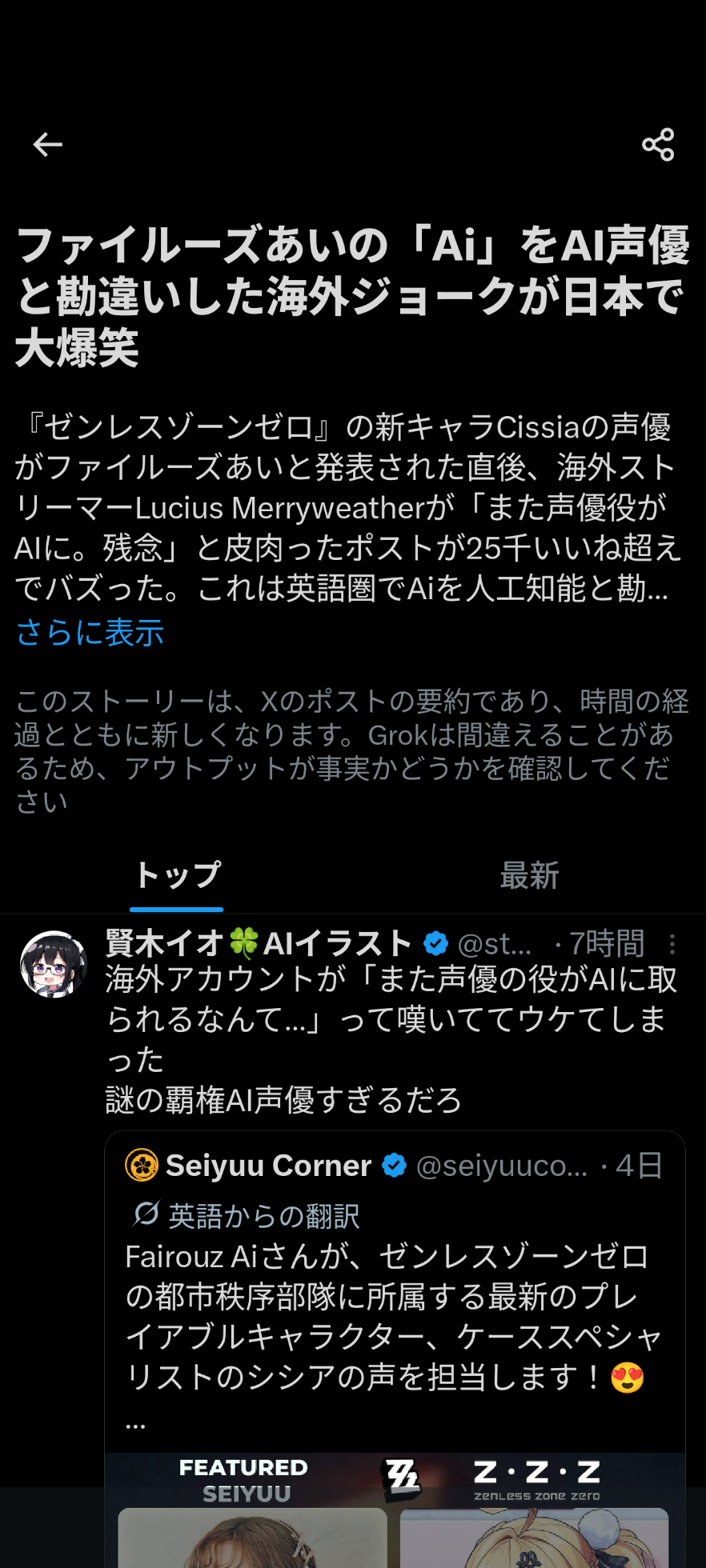Open 賢木イオ's profile avatar
Viewport: 706px width, 1568px height.
click(54, 964)
